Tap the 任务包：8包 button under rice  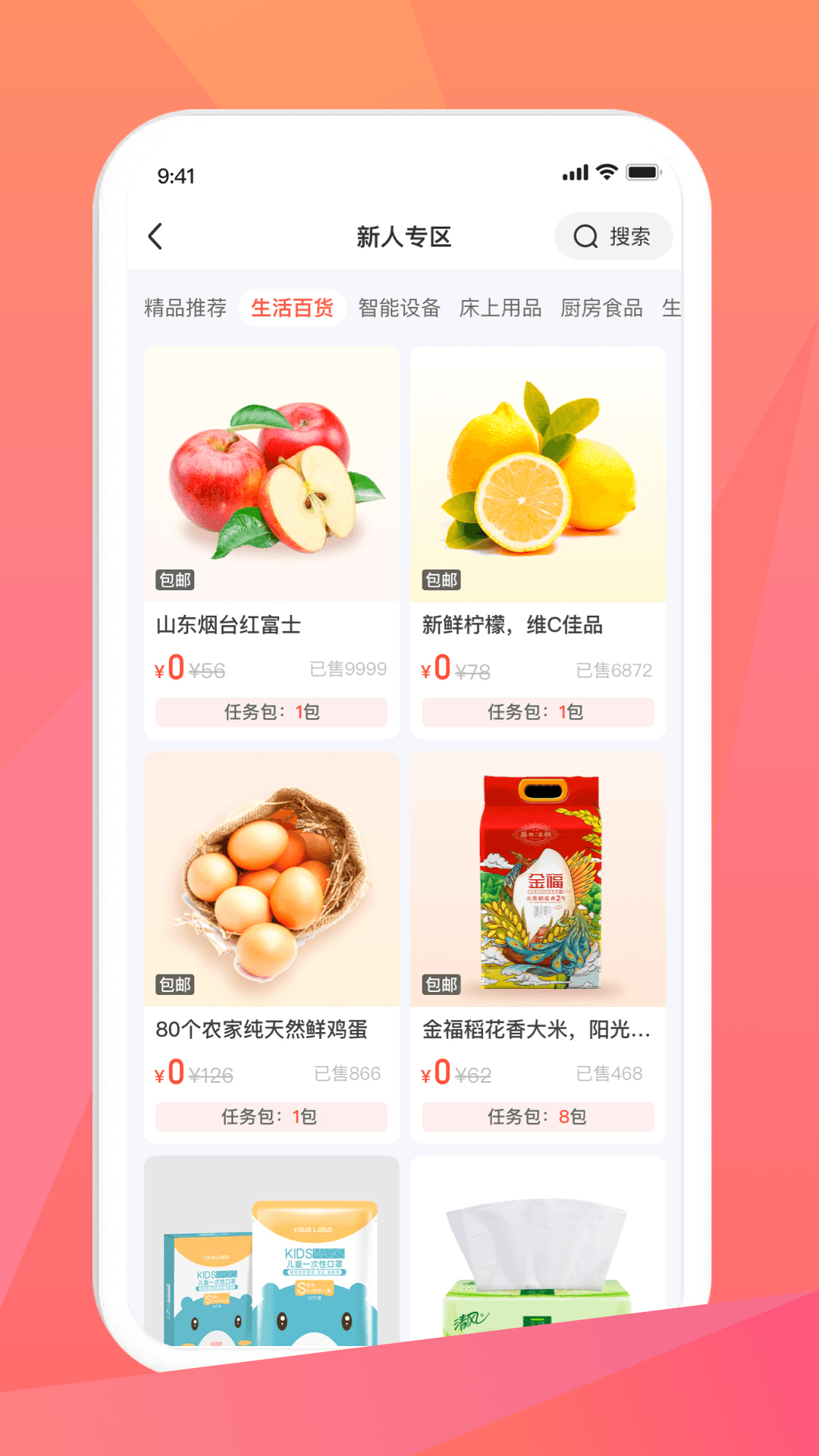point(537,1117)
